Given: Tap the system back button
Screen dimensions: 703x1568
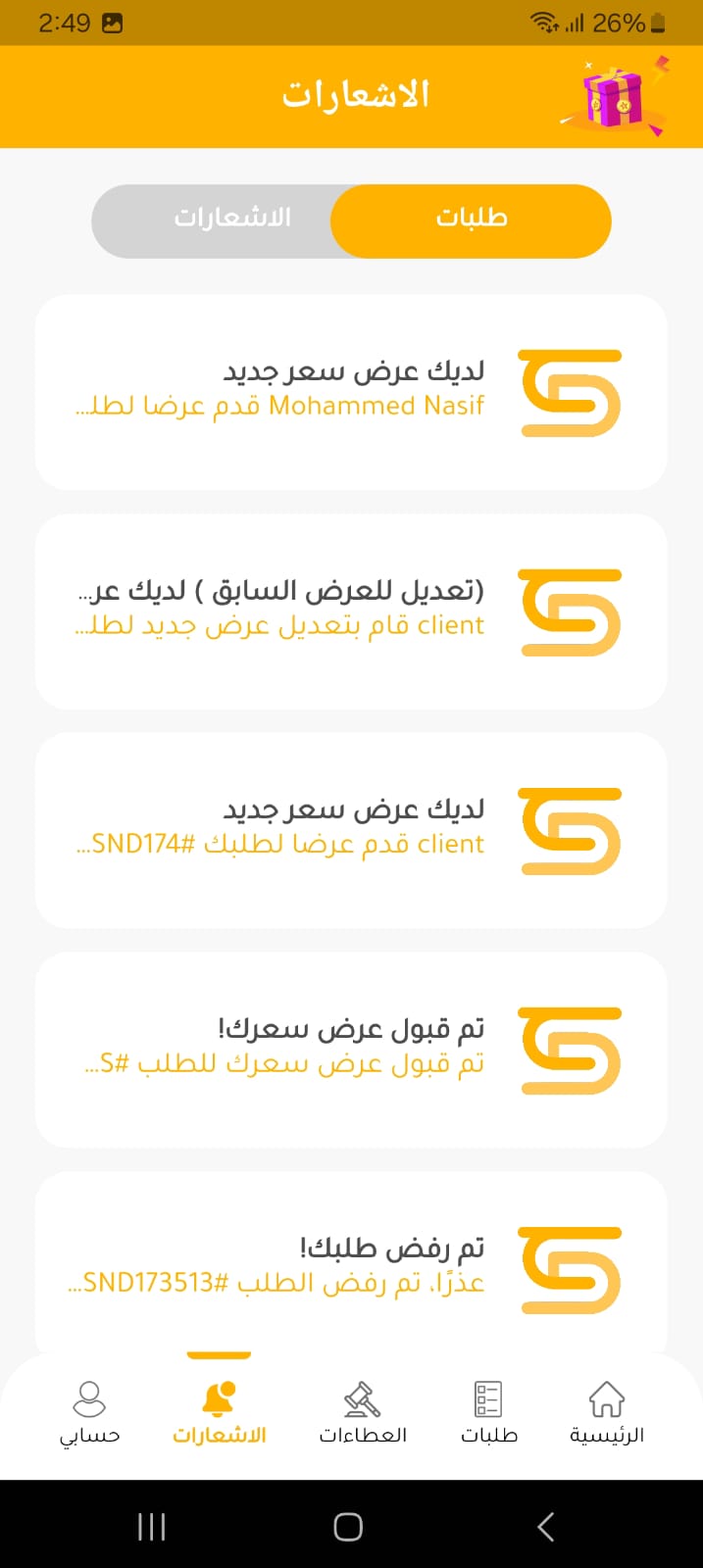Looking at the screenshot, I should [x=546, y=1526].
